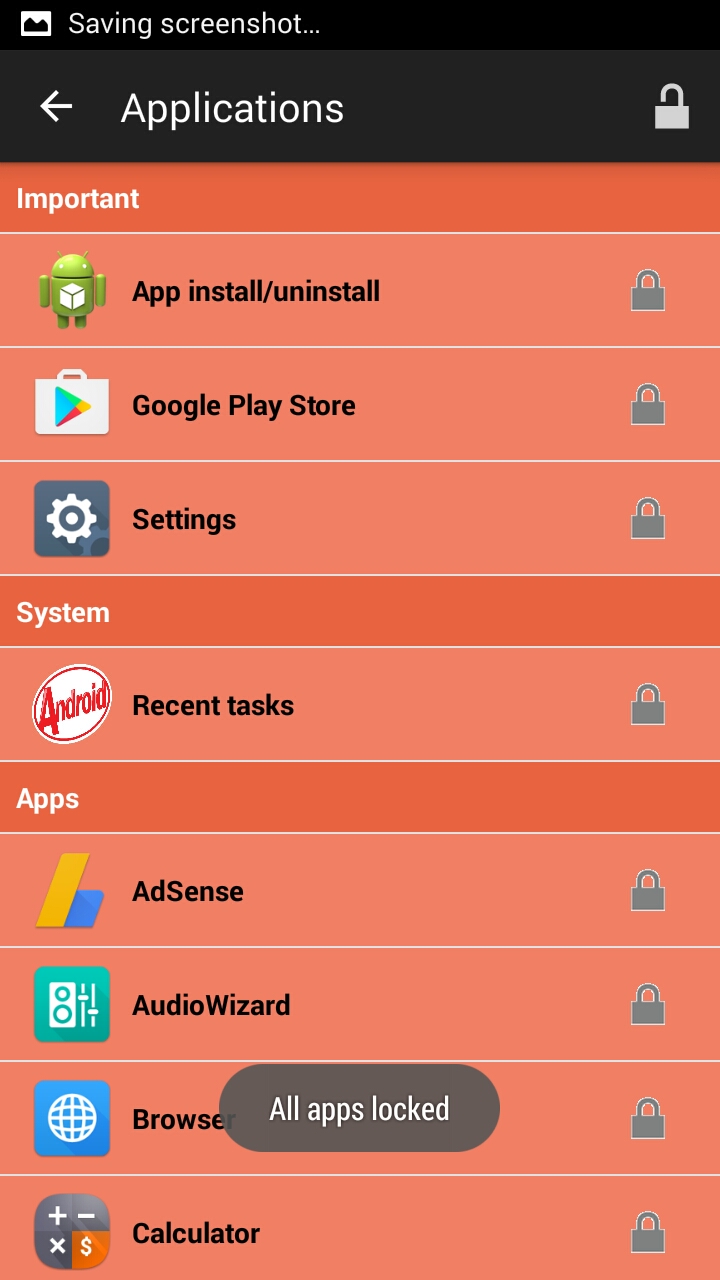Unlock Google Play Store via its padlock
Image resolution: width=720 pixels, height=1280 pixels.
click(x=648, y=405)
